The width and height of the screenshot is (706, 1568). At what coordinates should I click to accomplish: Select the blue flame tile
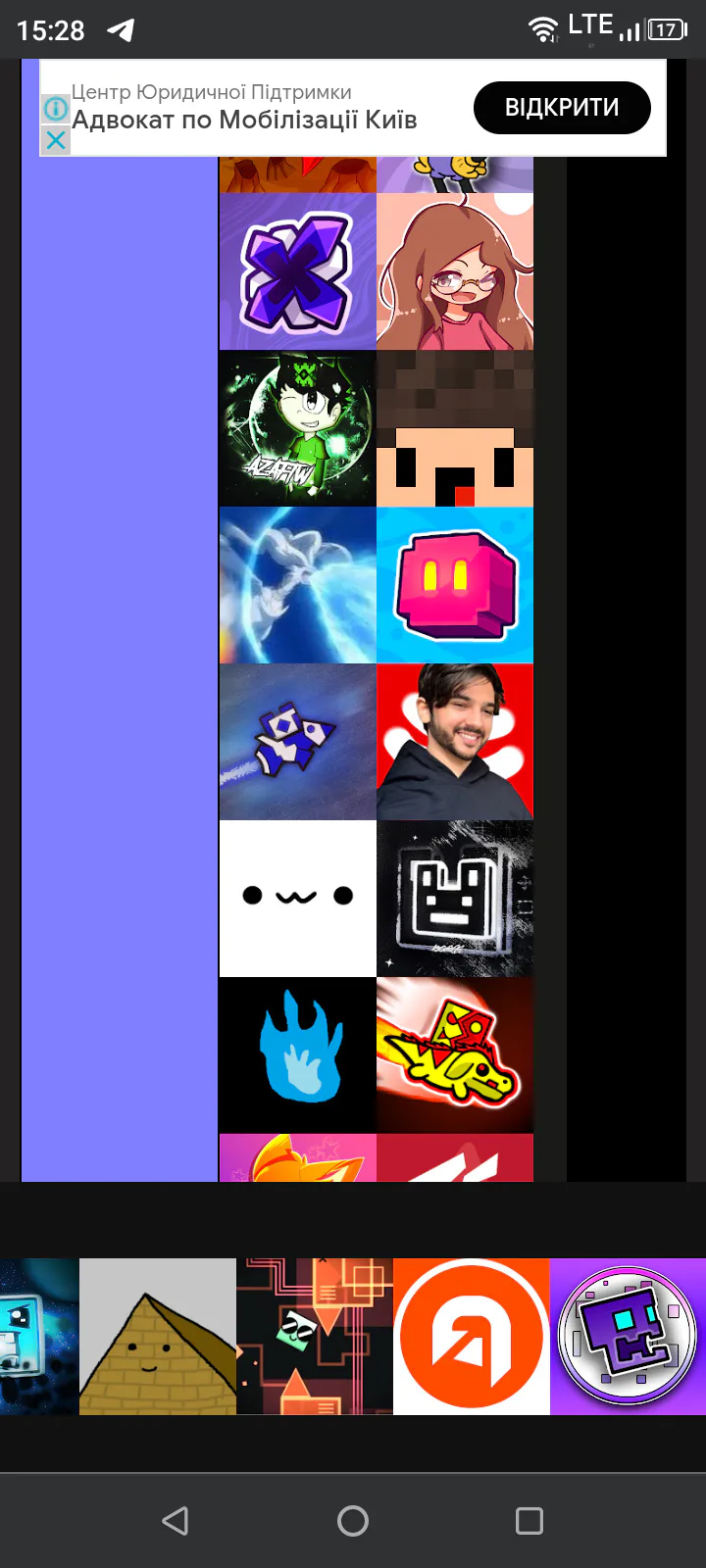point(297,1055)
